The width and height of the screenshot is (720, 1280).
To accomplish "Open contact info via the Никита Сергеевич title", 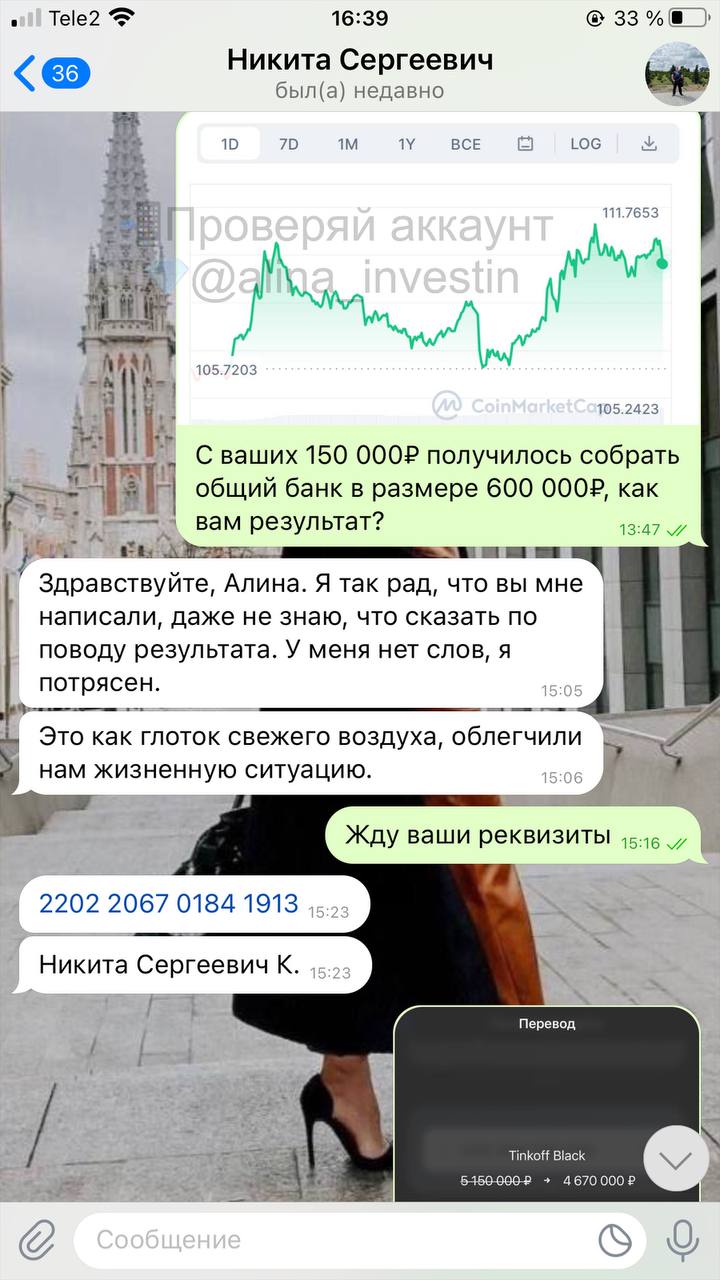I will (x=360, y=61).
